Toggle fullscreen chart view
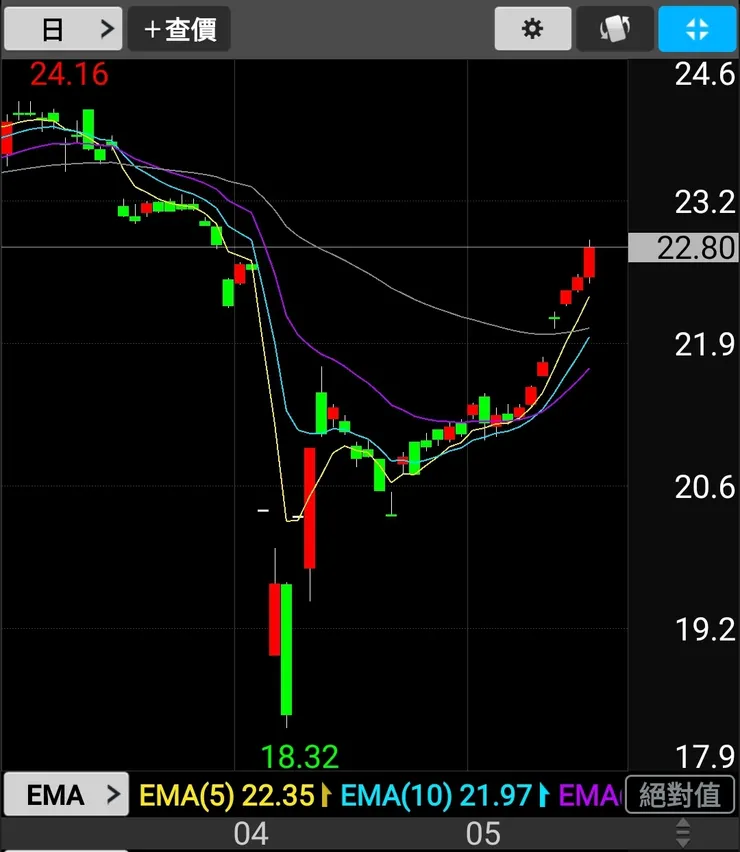This screenshot has height=852, width=740. [696, 29]
